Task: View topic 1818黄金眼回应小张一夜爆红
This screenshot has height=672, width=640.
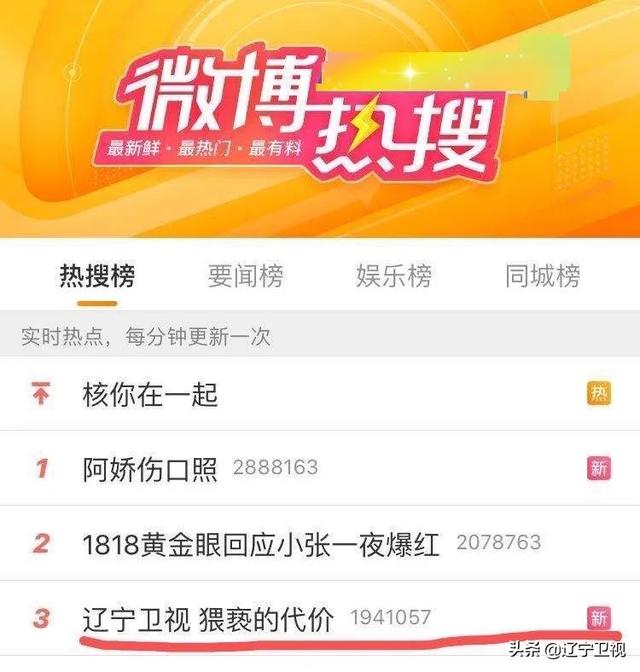Action: [x=261, y=544]
